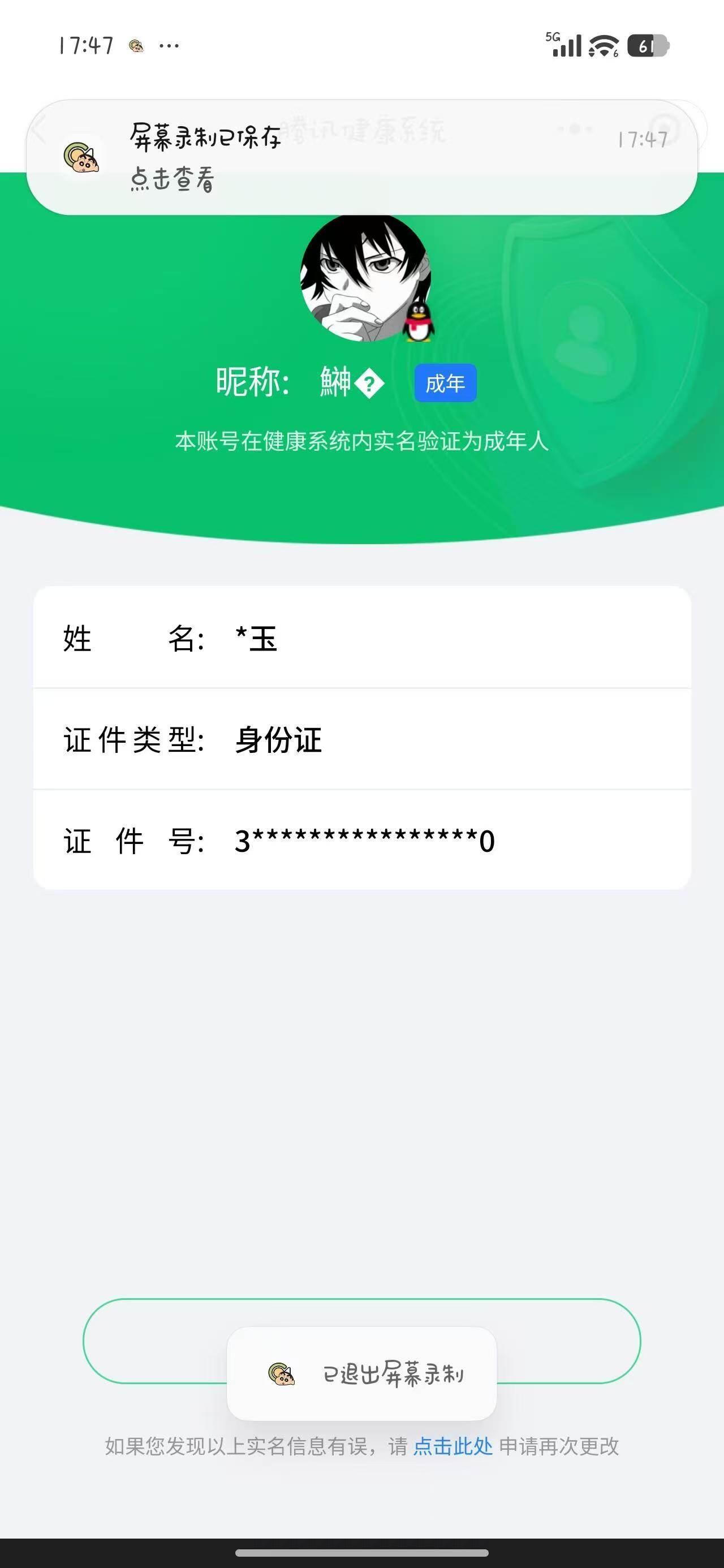Tap the blue 成年 adult badge
This screenshot has width=724, height=1568.
(445, 383)
